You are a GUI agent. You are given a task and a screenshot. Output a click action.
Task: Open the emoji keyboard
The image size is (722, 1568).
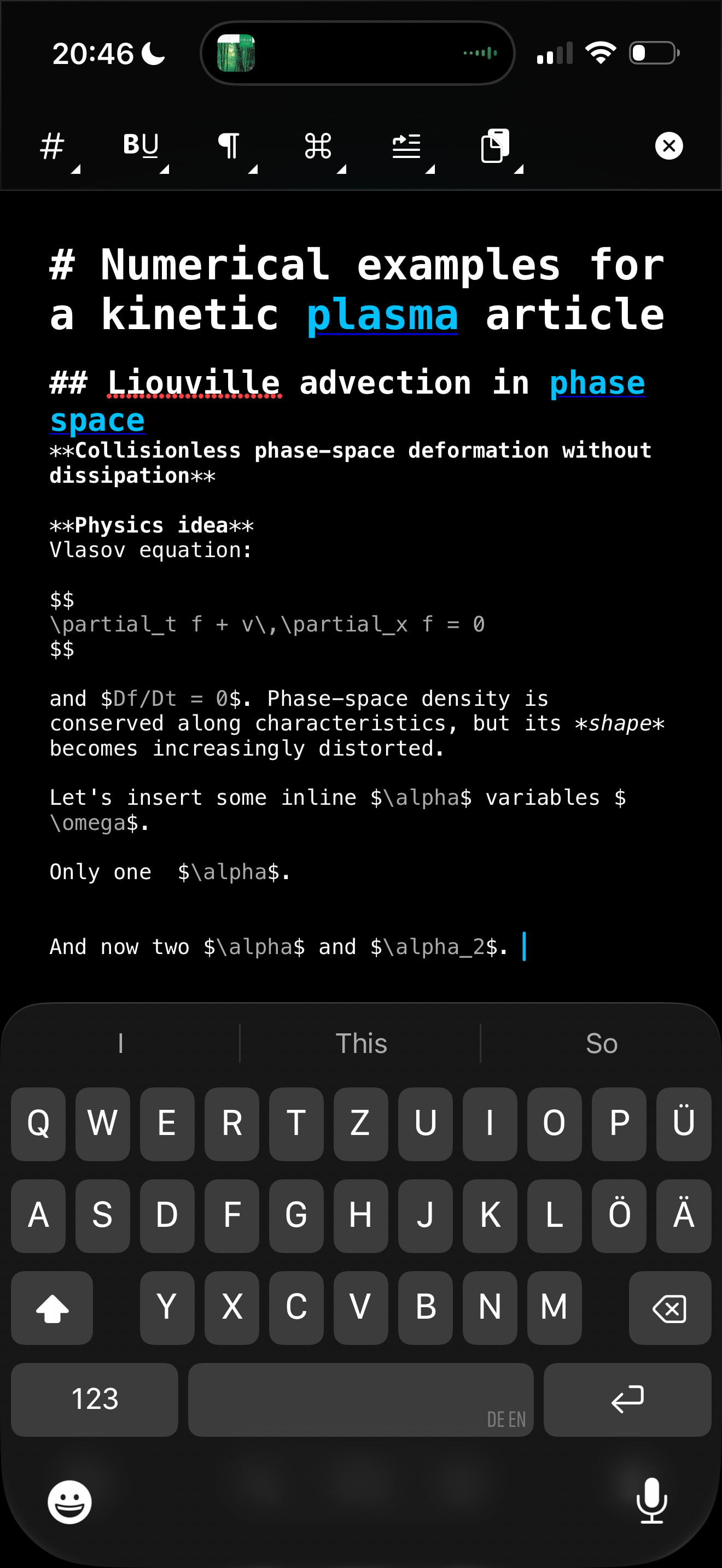pos(69,1502)
